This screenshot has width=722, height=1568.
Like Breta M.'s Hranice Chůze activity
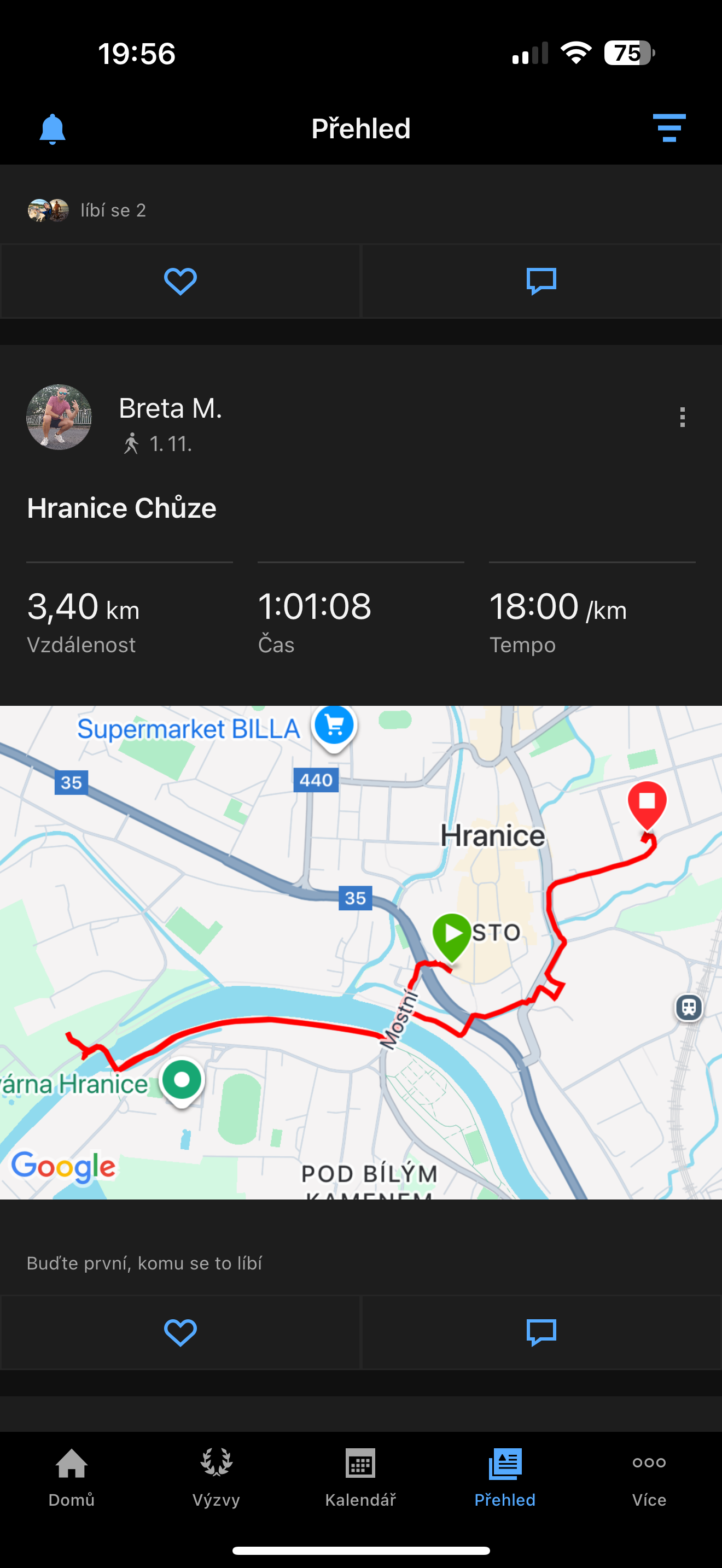[x=180, y=1332]
